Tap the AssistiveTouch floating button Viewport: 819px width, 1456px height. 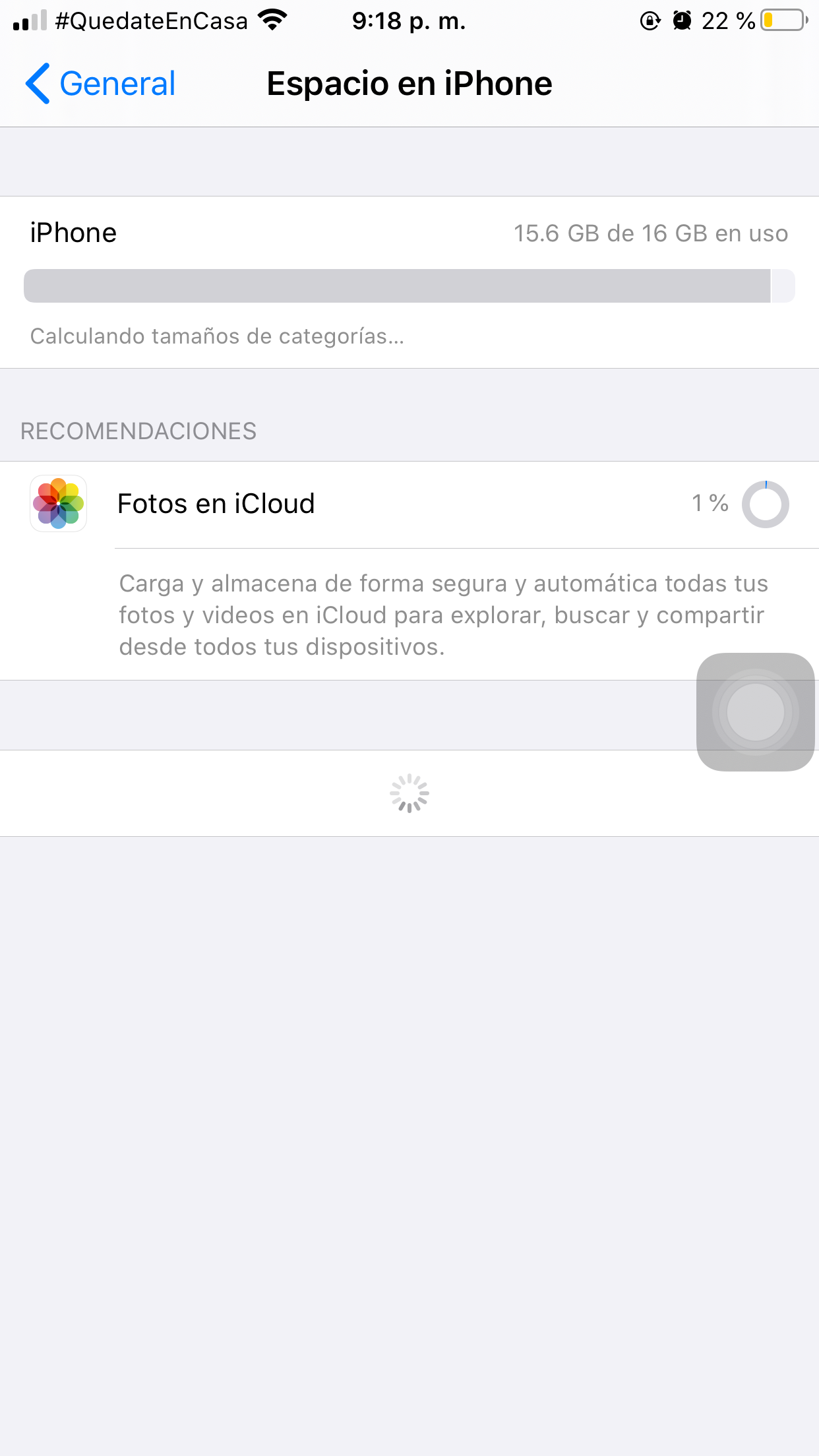click(756, 712)
